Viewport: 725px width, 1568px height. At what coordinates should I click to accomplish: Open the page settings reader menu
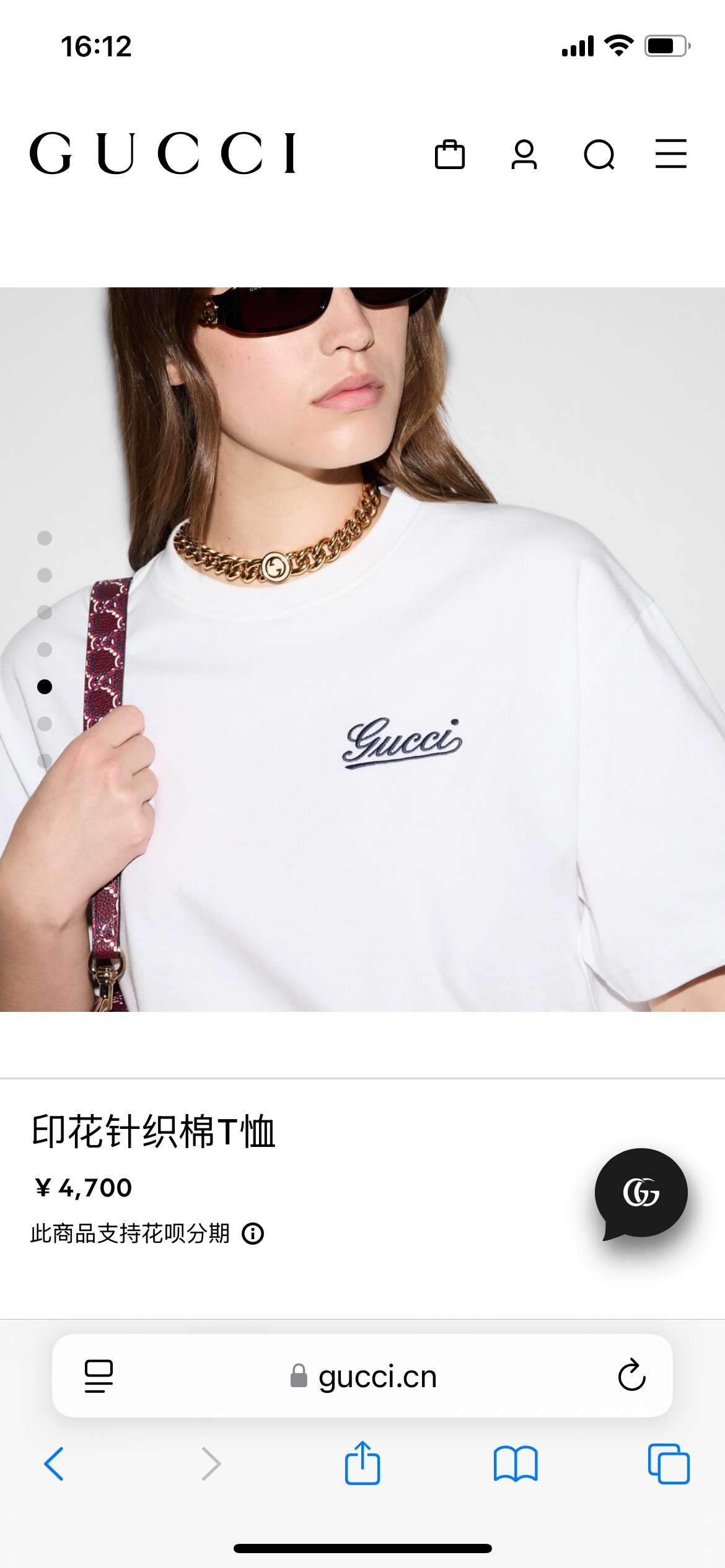[x=99, y=1376]
